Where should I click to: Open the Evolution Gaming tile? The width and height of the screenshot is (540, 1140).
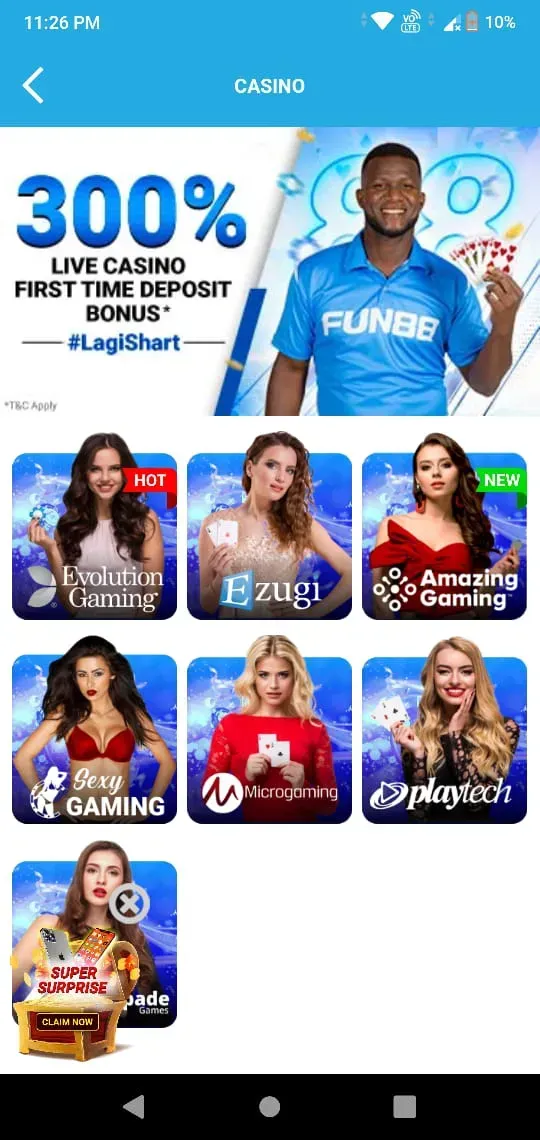(x=94, y=527)
